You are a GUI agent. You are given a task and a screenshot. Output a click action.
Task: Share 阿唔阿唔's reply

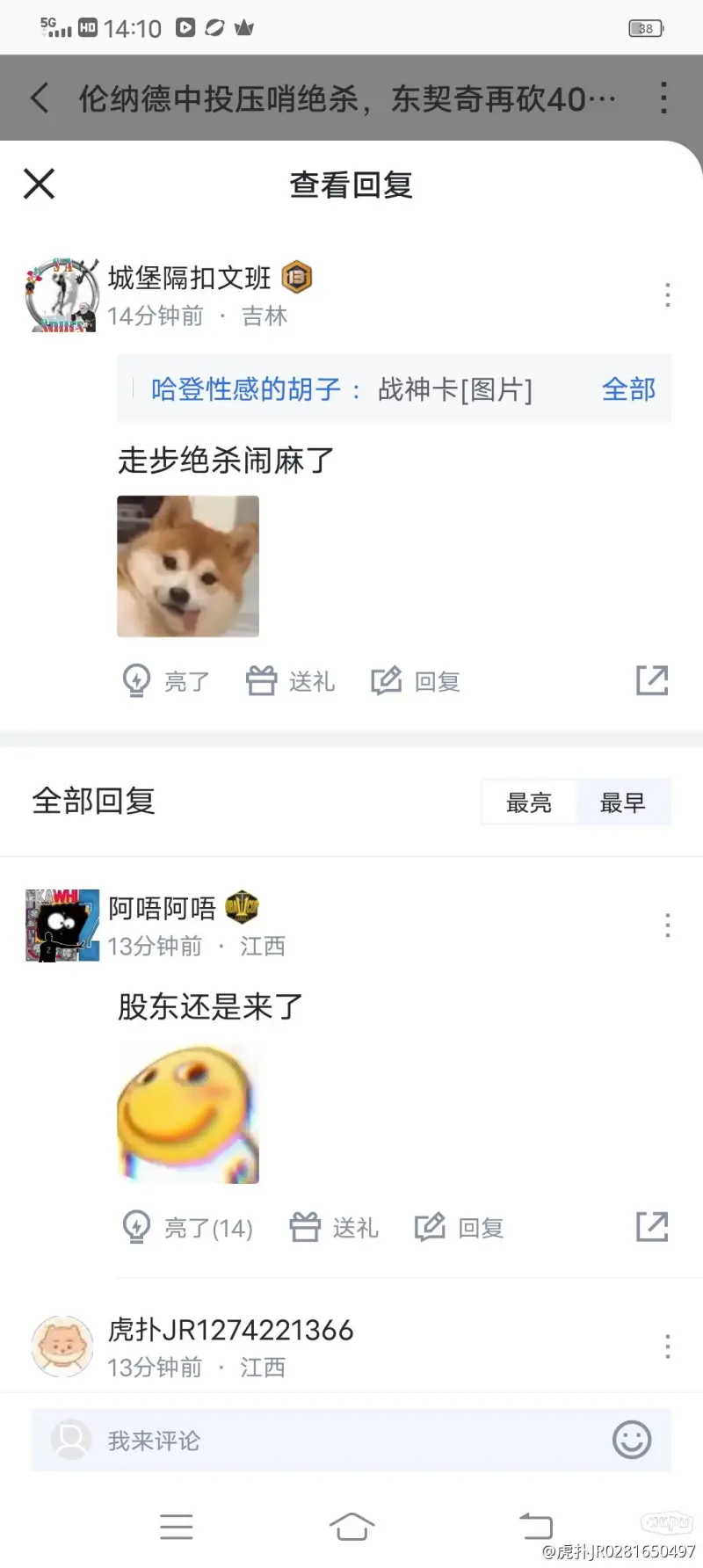(652, 1227)
